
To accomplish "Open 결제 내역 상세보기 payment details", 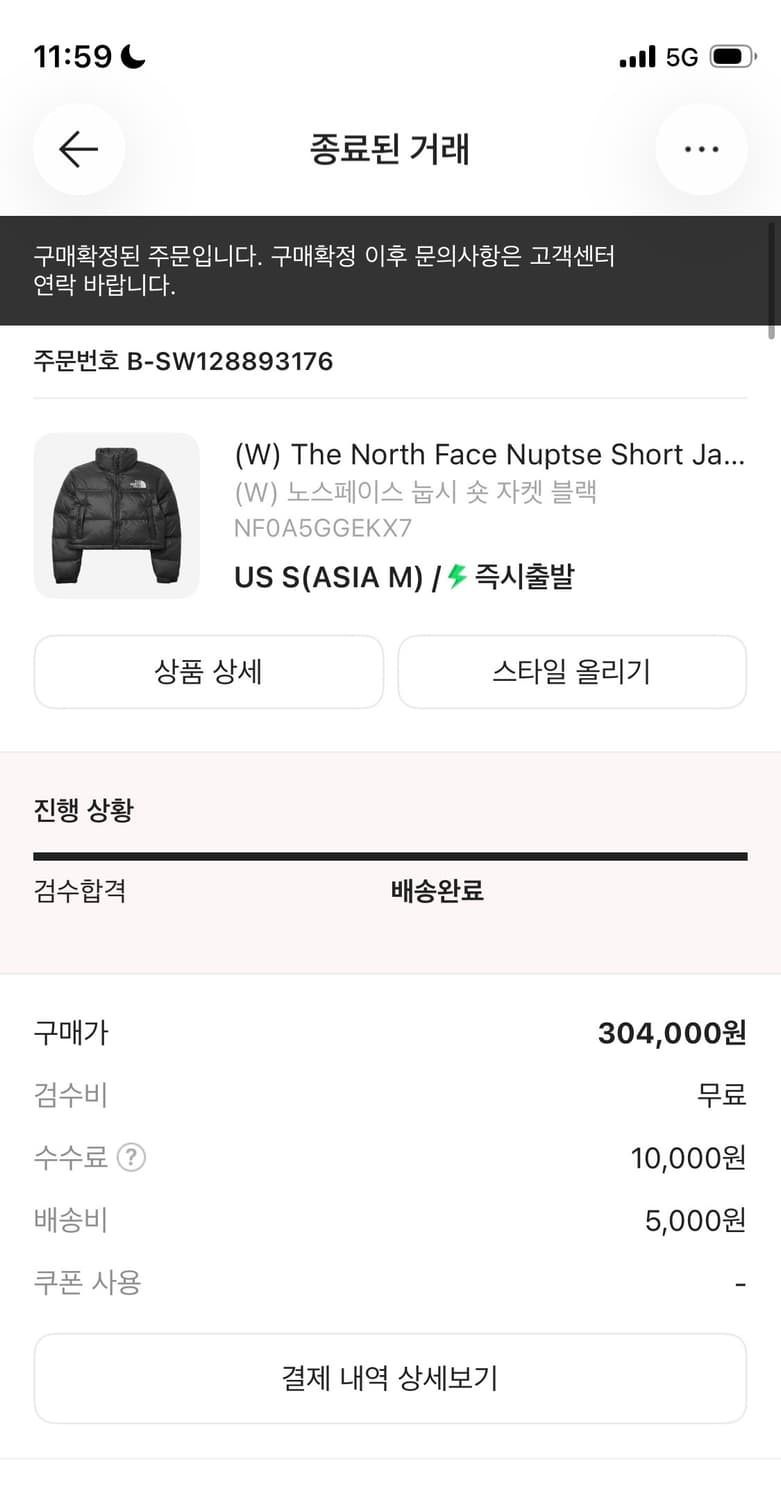I will point(390,1378).
